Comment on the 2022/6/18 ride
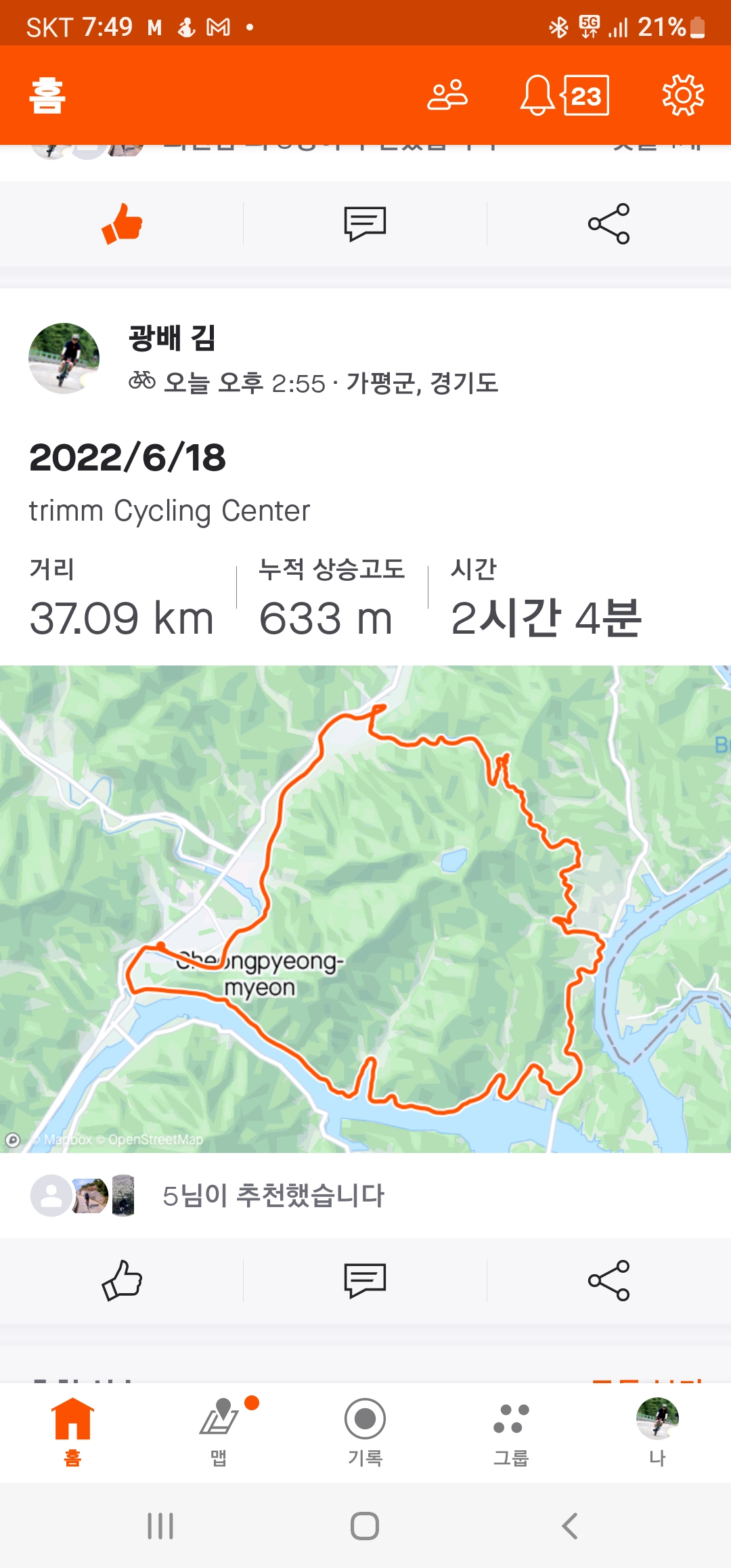This screenshot has height=1568, width=731. tap(365, 1280)
